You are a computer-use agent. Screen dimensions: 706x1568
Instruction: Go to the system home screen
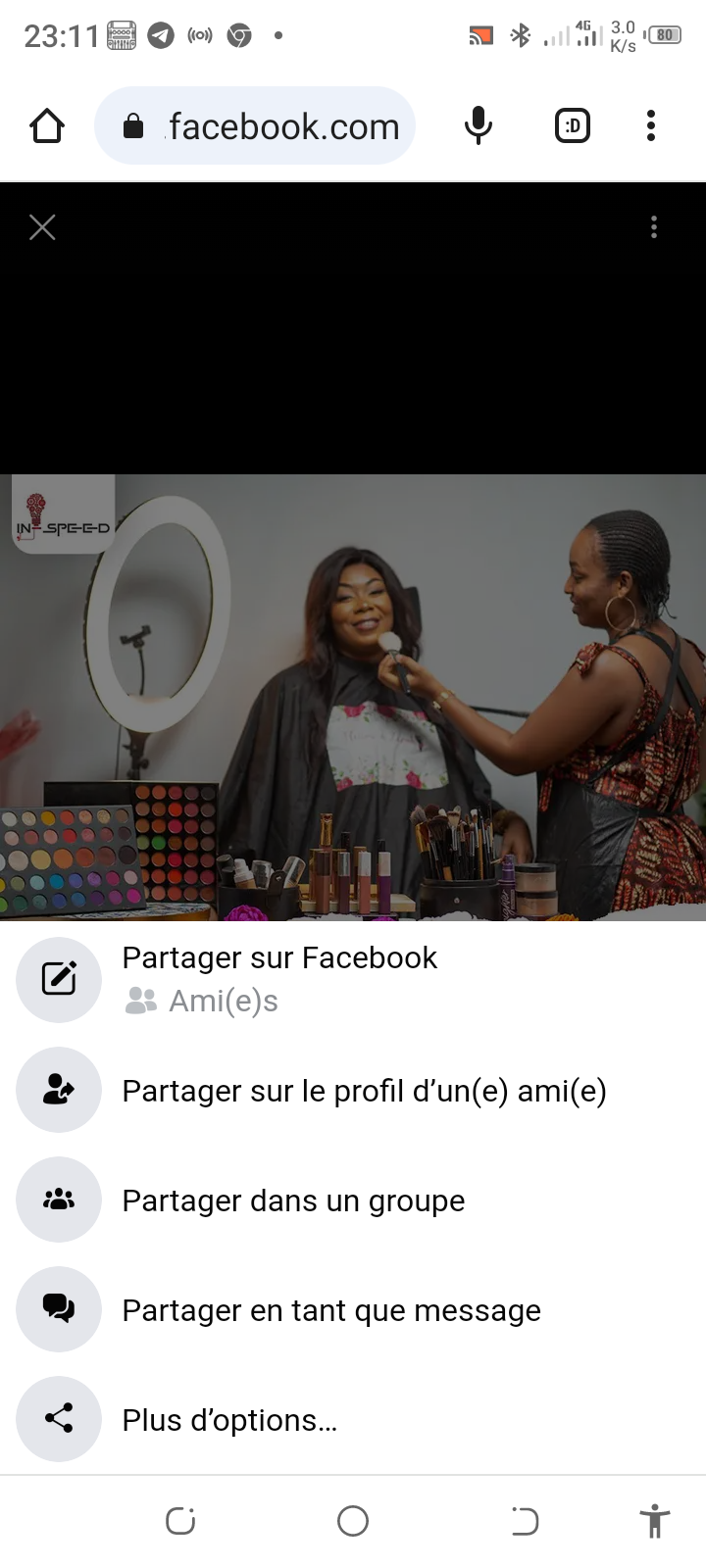pos(353,1521)
